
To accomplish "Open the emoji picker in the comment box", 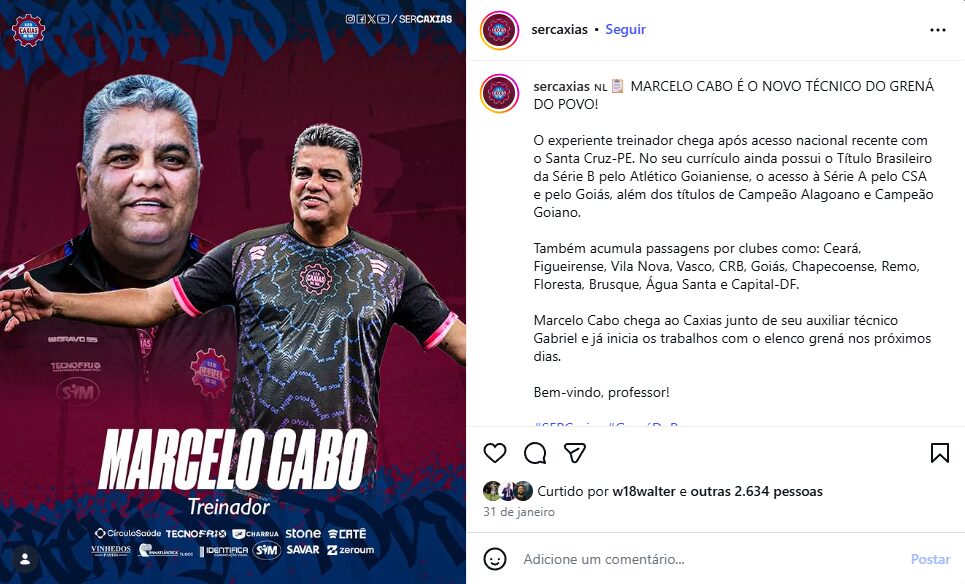I will [x=495, y=559].
